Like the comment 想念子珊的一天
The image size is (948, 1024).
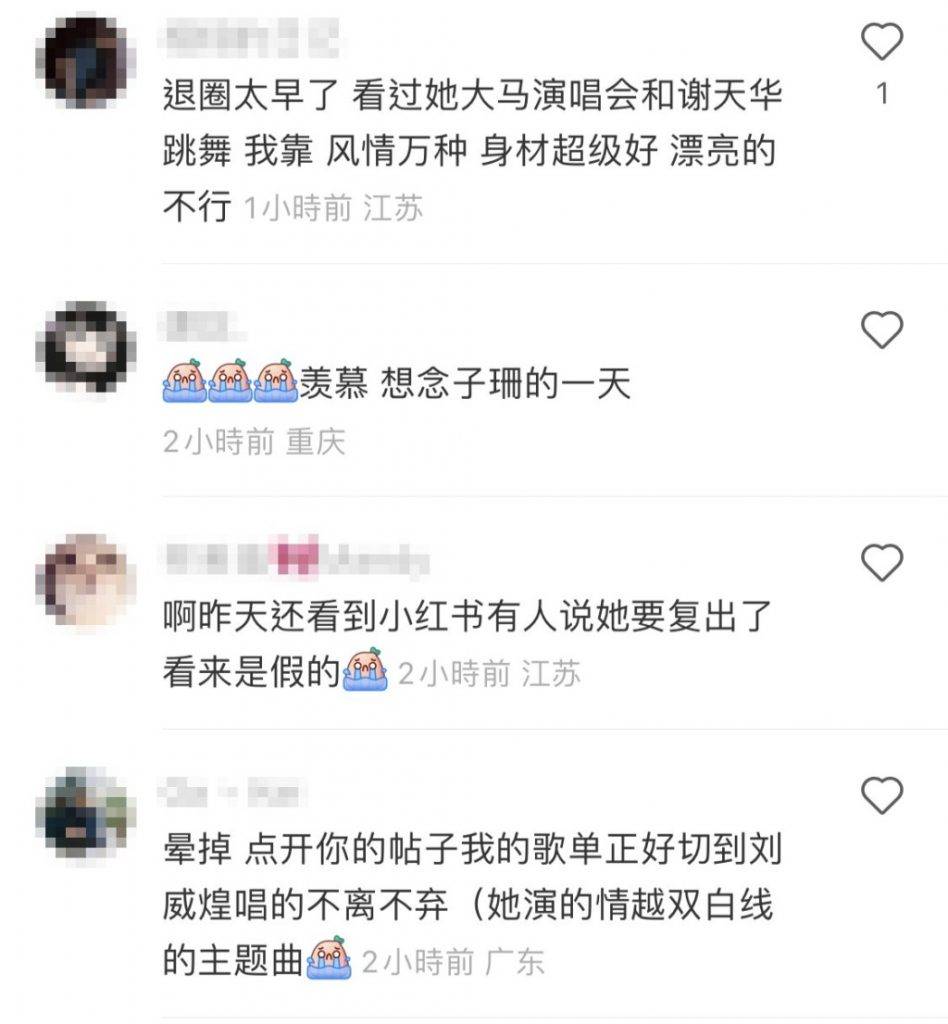(882, 330)
